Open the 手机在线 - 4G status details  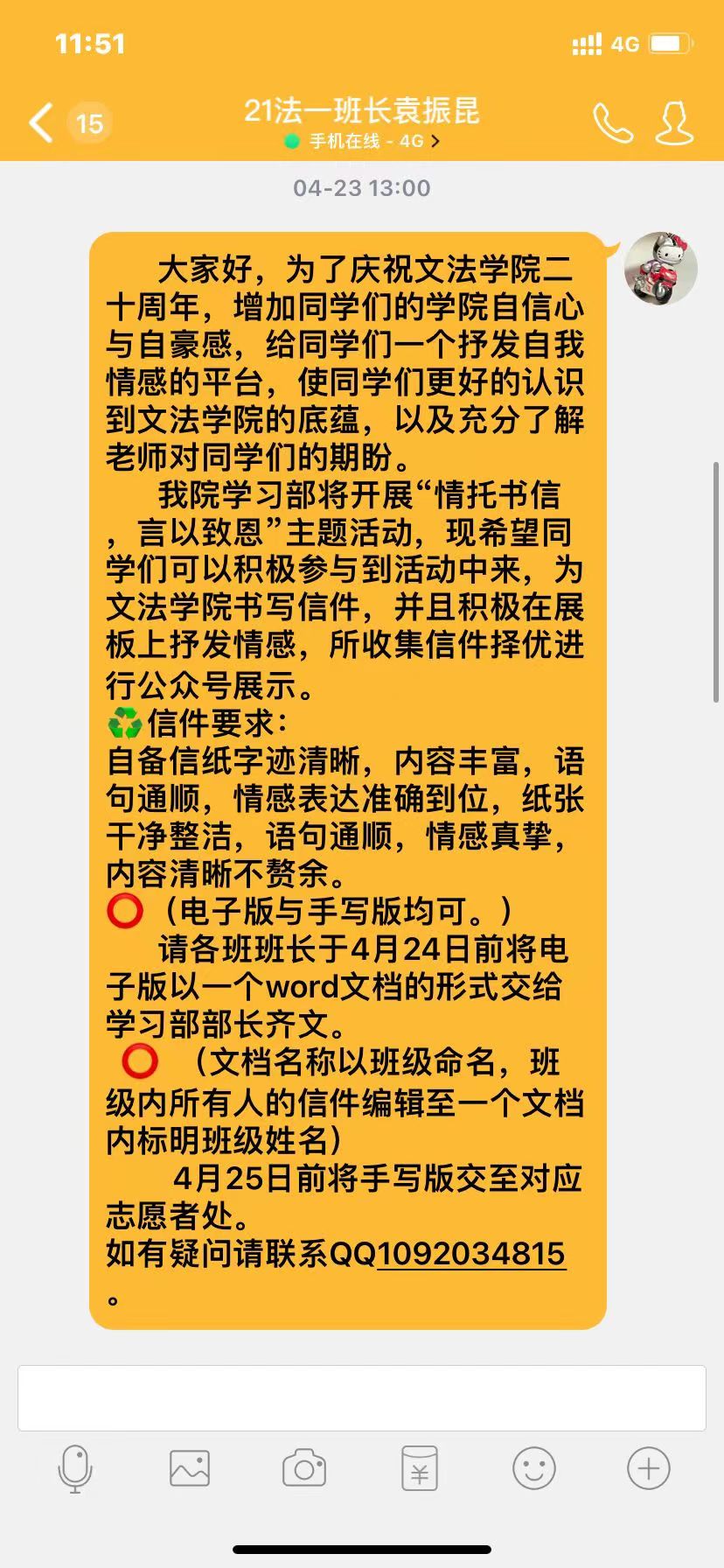click(362, 141)
